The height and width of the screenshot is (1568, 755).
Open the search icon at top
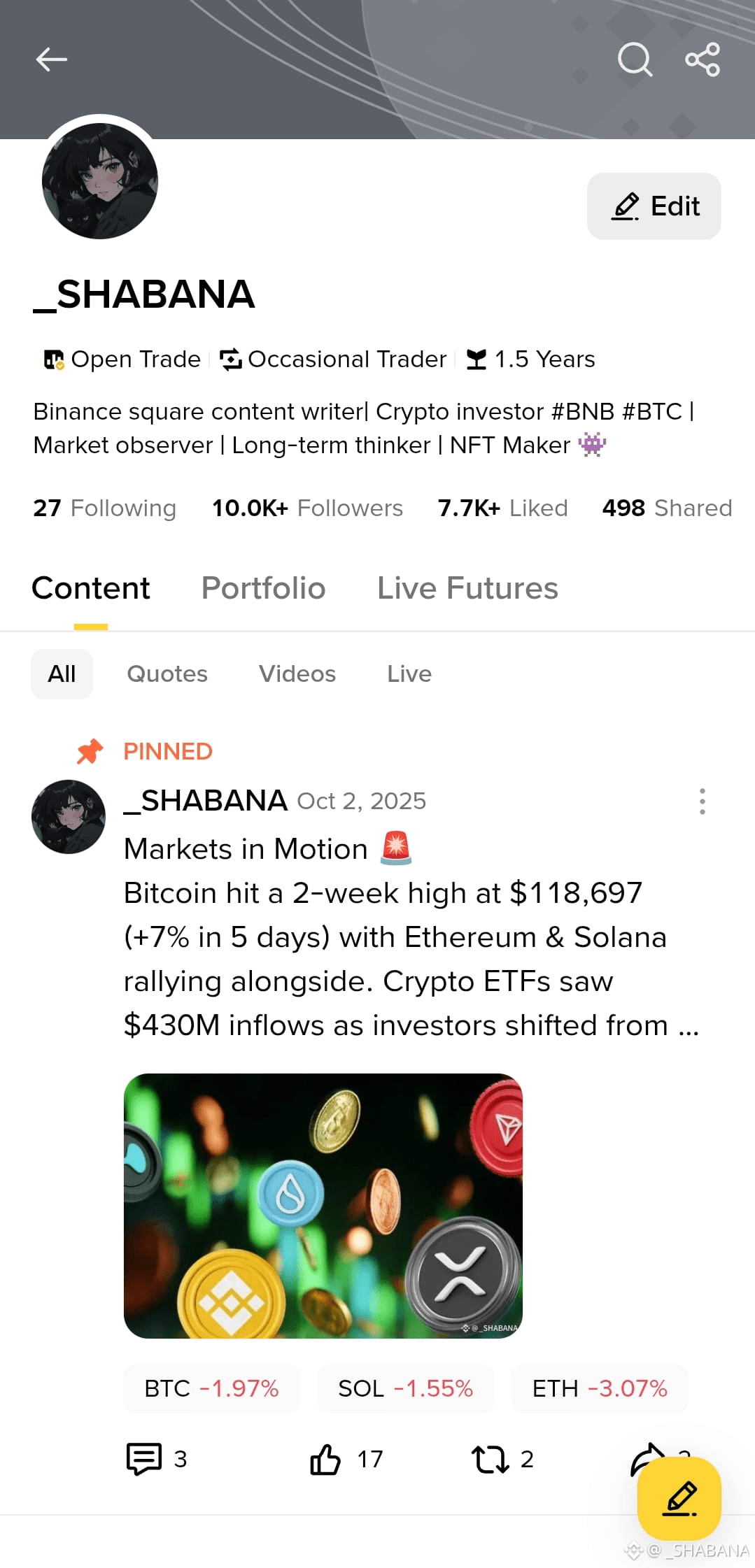point(634,59)
